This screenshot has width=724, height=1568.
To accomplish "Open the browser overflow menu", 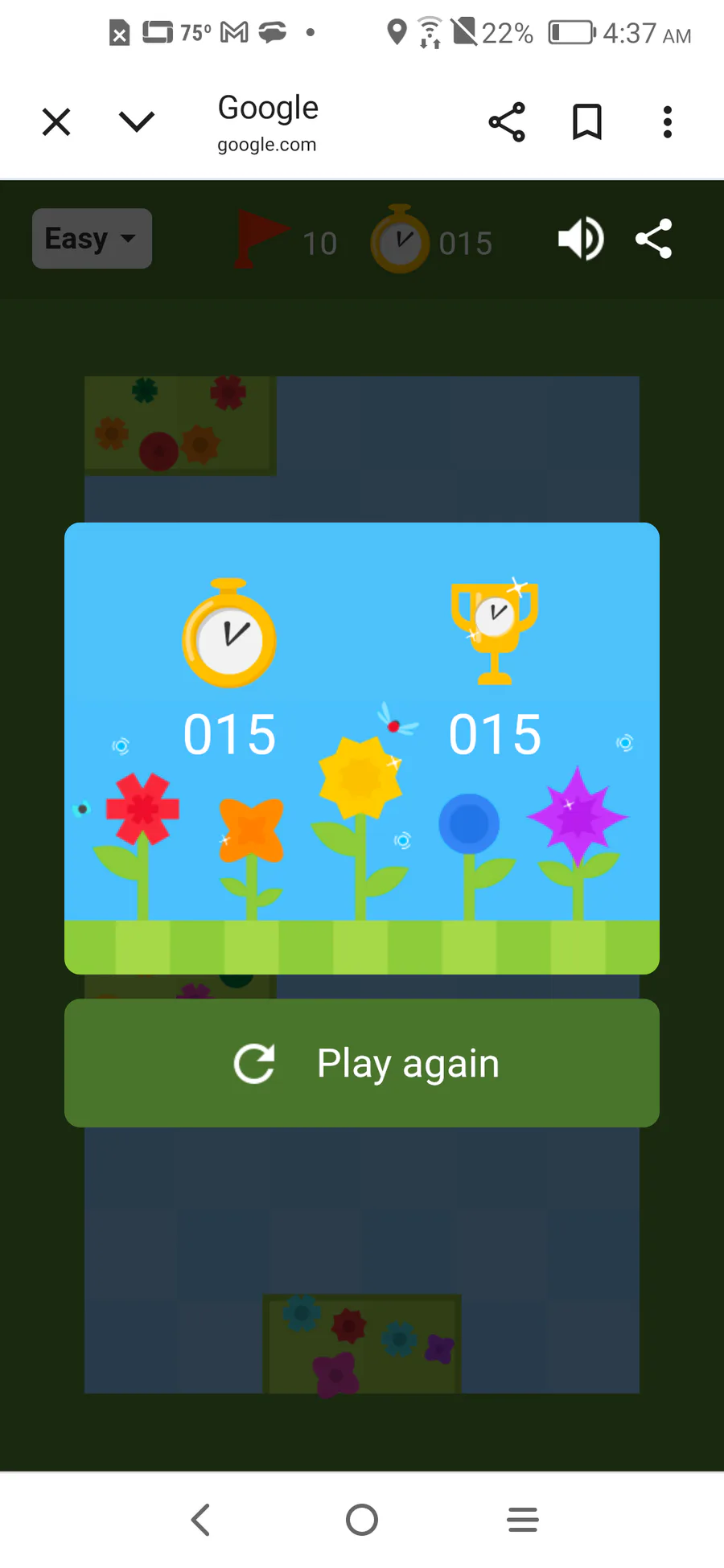I will pos(667,122).
